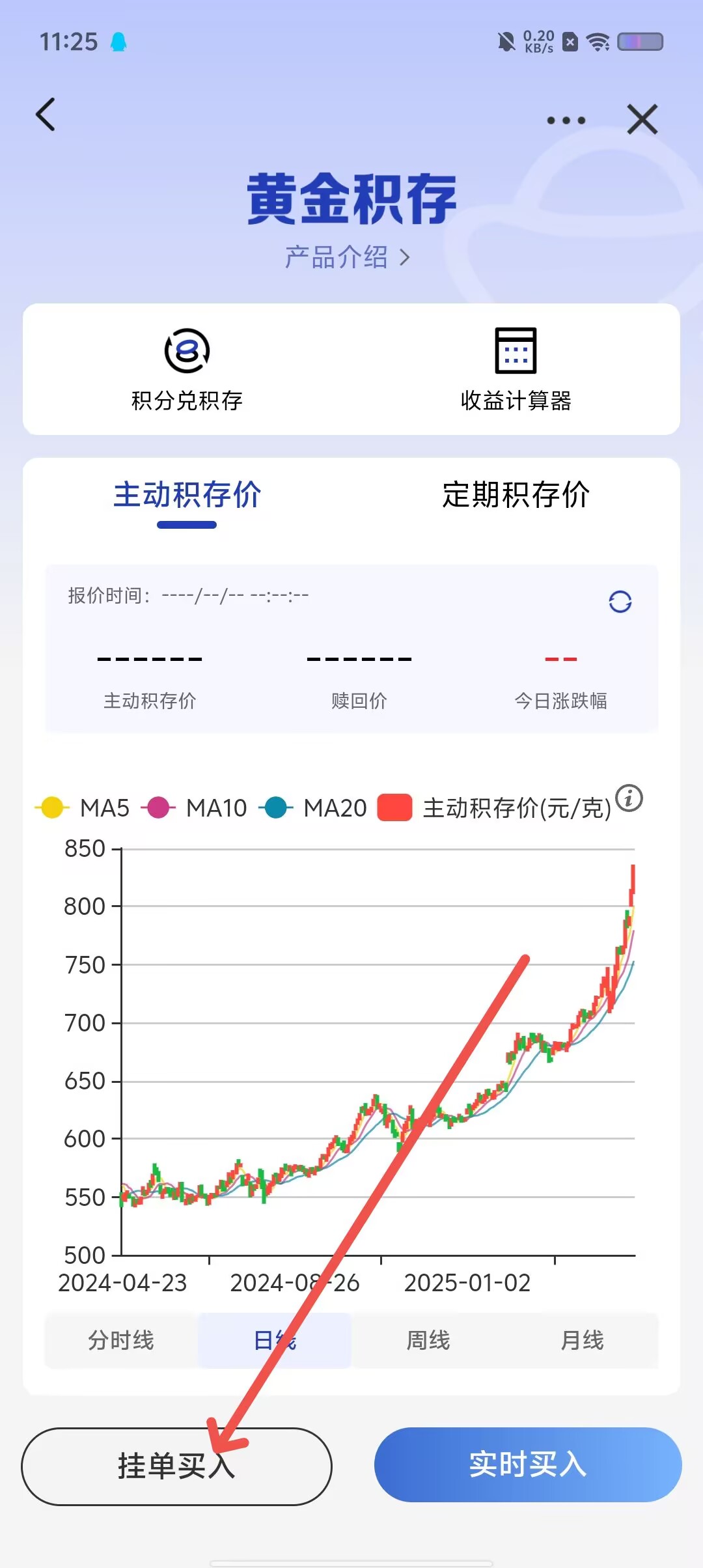Screen dimensions: 703x1568
Task: Refresh the quoted price
Action: [x=620, y=602]
